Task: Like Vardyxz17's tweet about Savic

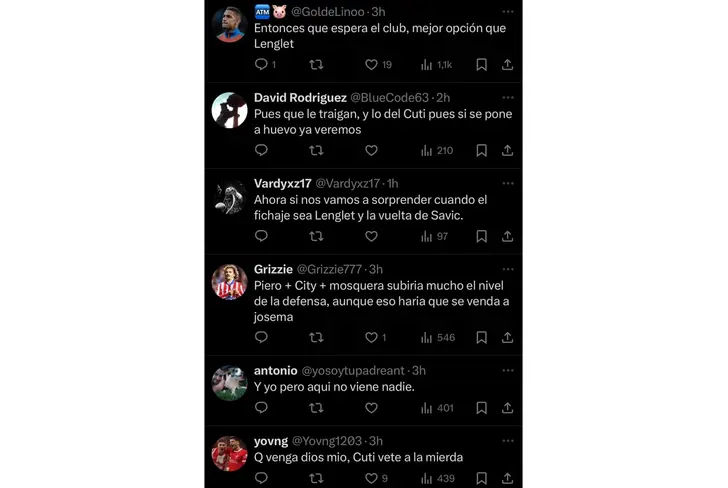Action: click(371, 237)
